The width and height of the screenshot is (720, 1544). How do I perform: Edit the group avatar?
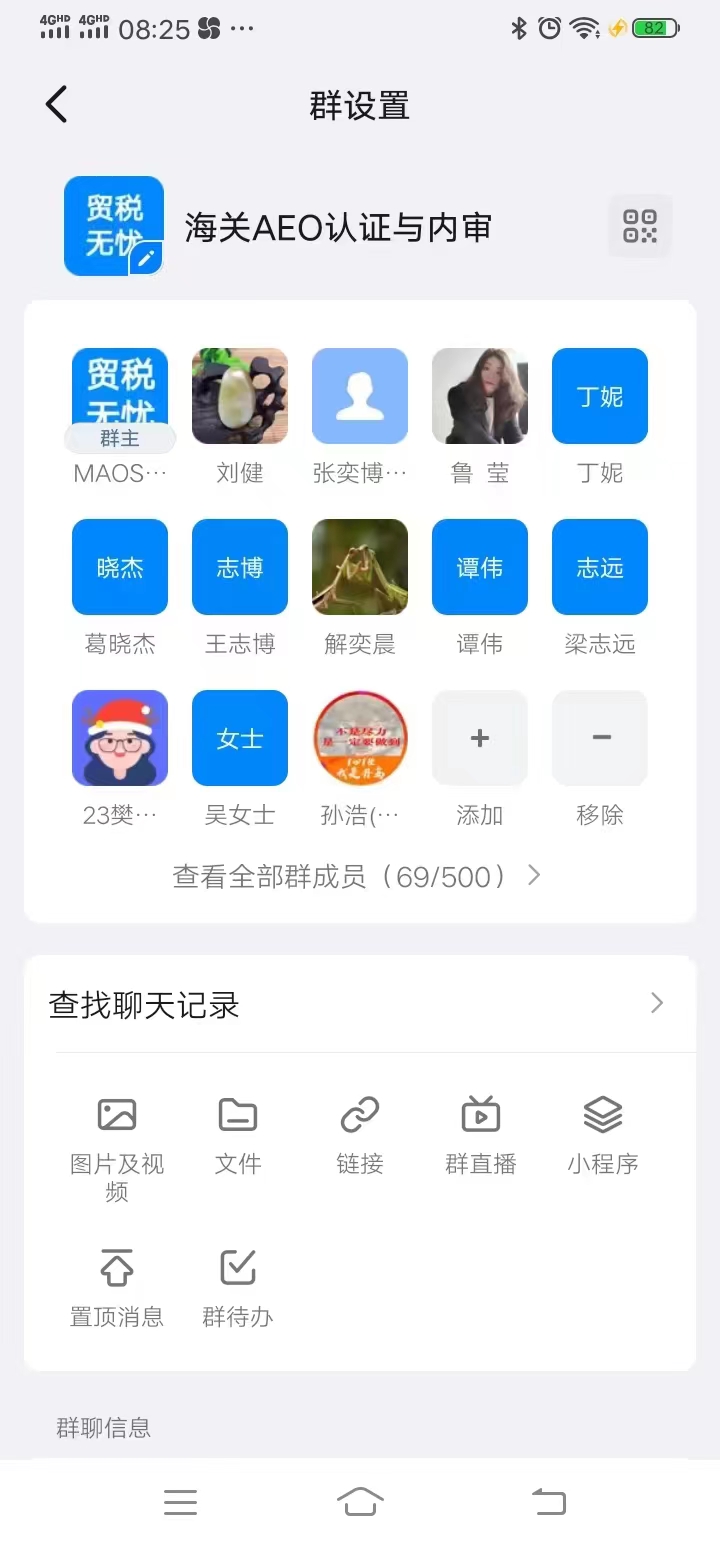146,258
